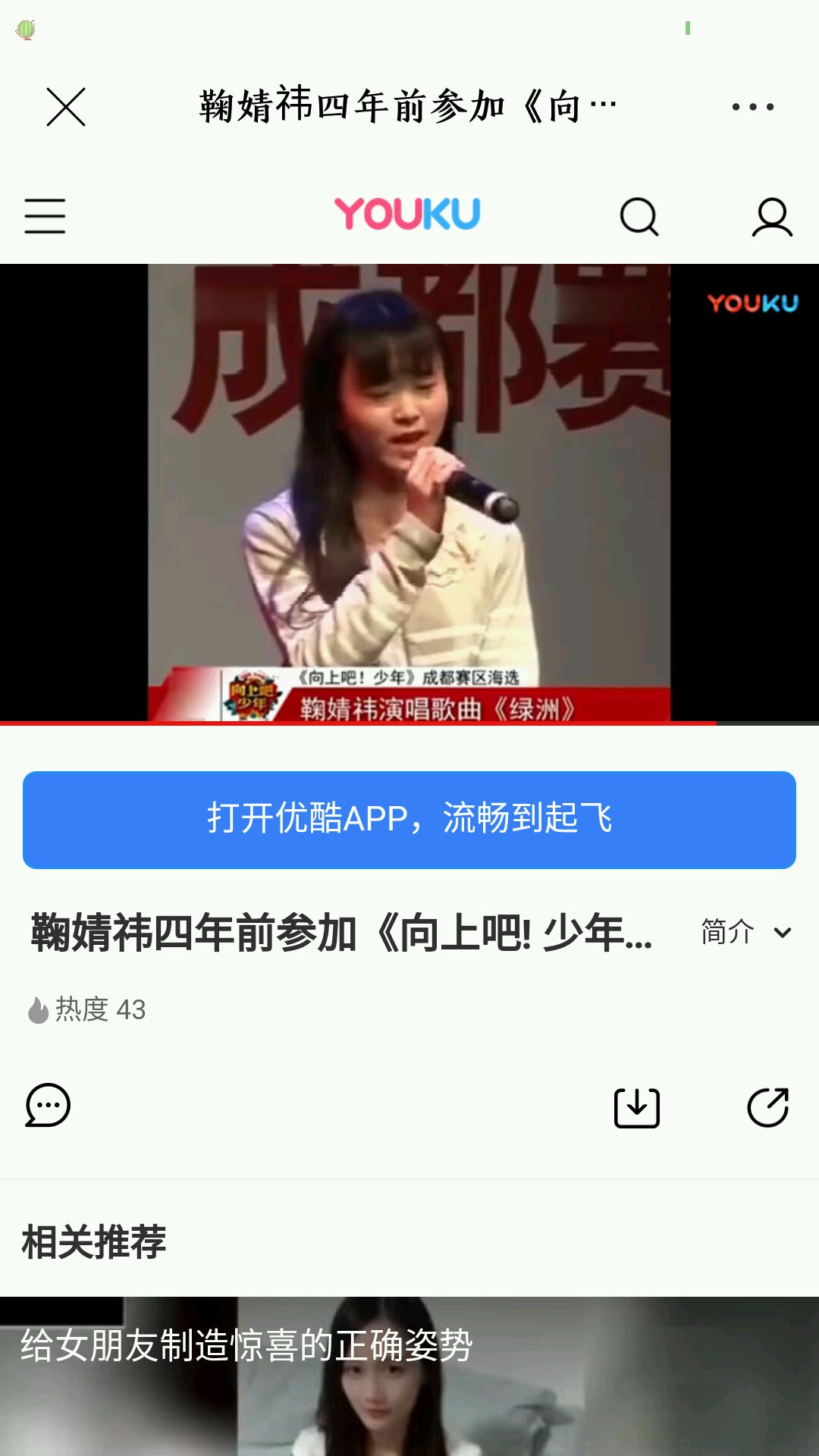Tap the video player area
The image size is (819, 1456).
[x=409, y=493]
